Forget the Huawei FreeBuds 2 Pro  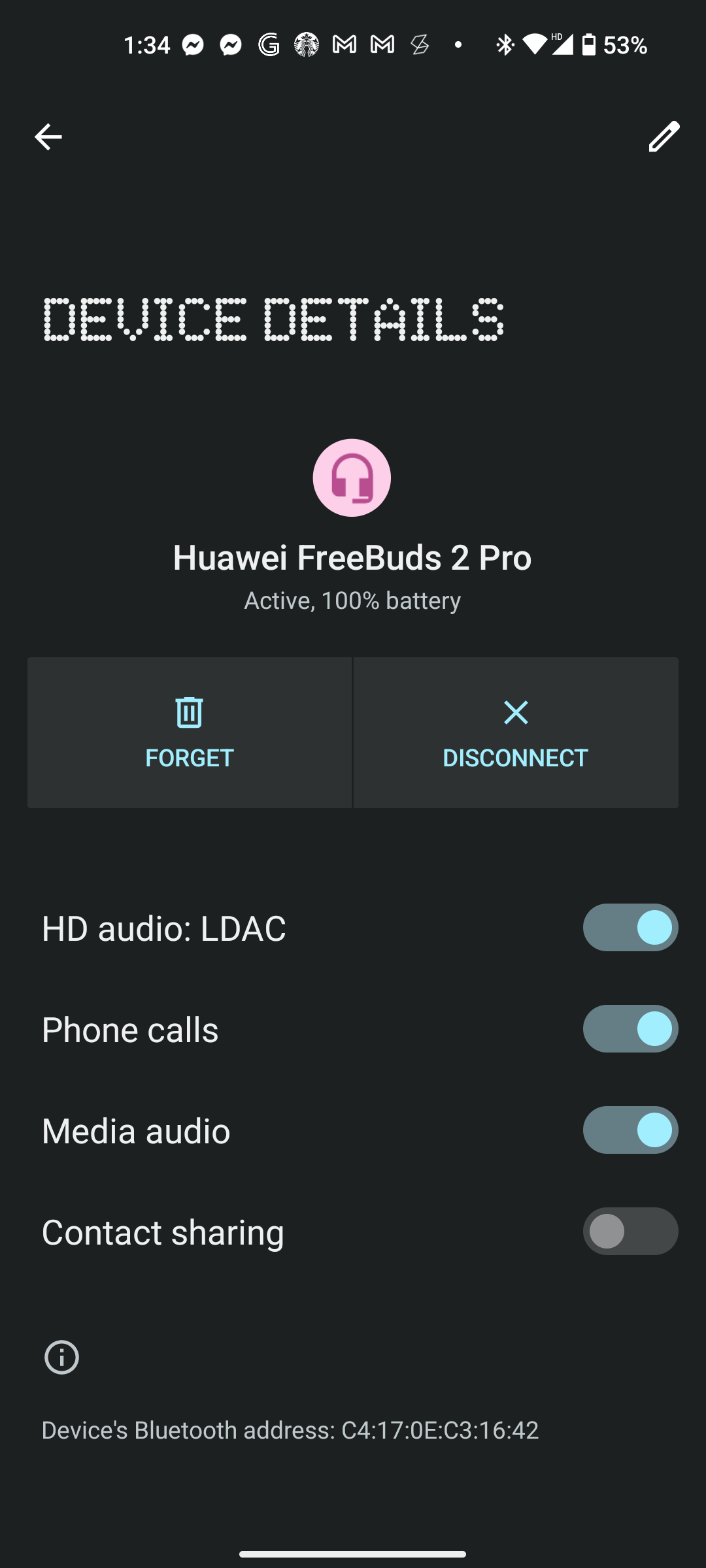coord(190,732)
